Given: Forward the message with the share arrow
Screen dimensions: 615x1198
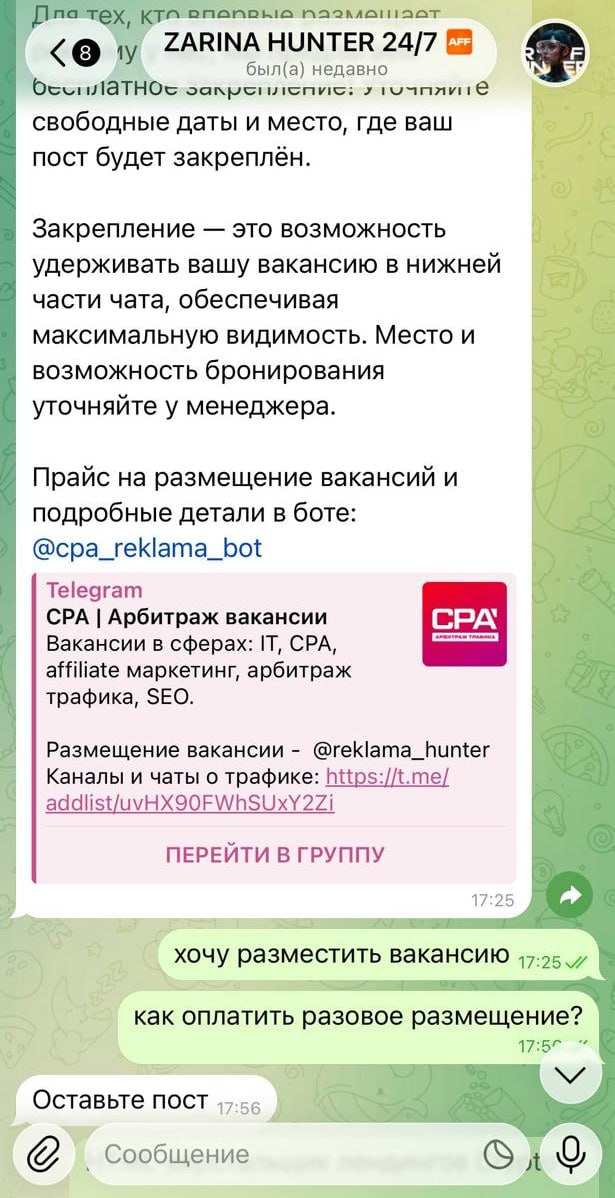Looking at the screenshot, I should pos(570,897).
